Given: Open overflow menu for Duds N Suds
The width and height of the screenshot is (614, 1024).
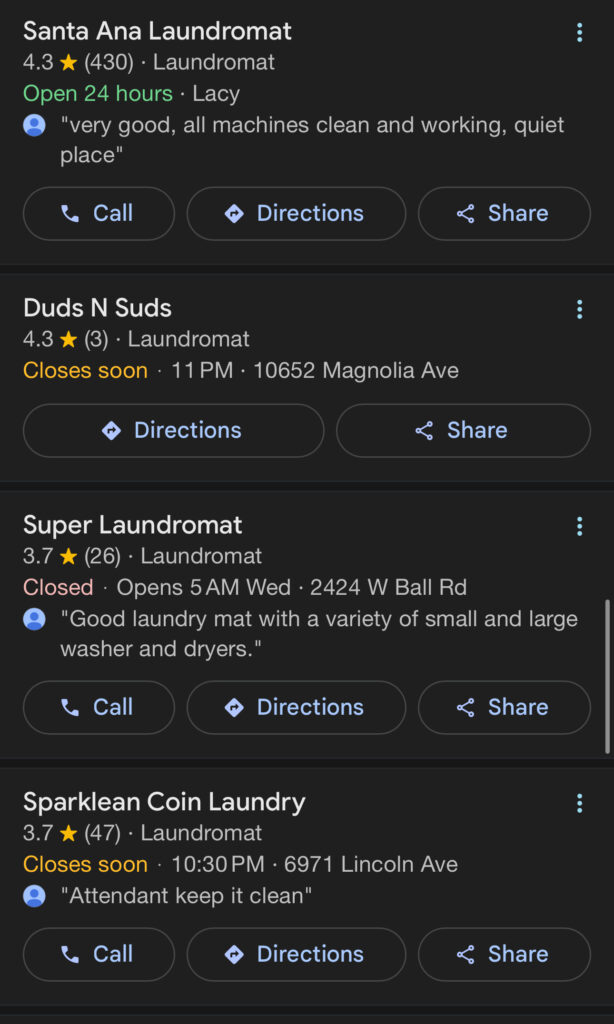Looking at the screenshot, I should click(x=579, y=309).
